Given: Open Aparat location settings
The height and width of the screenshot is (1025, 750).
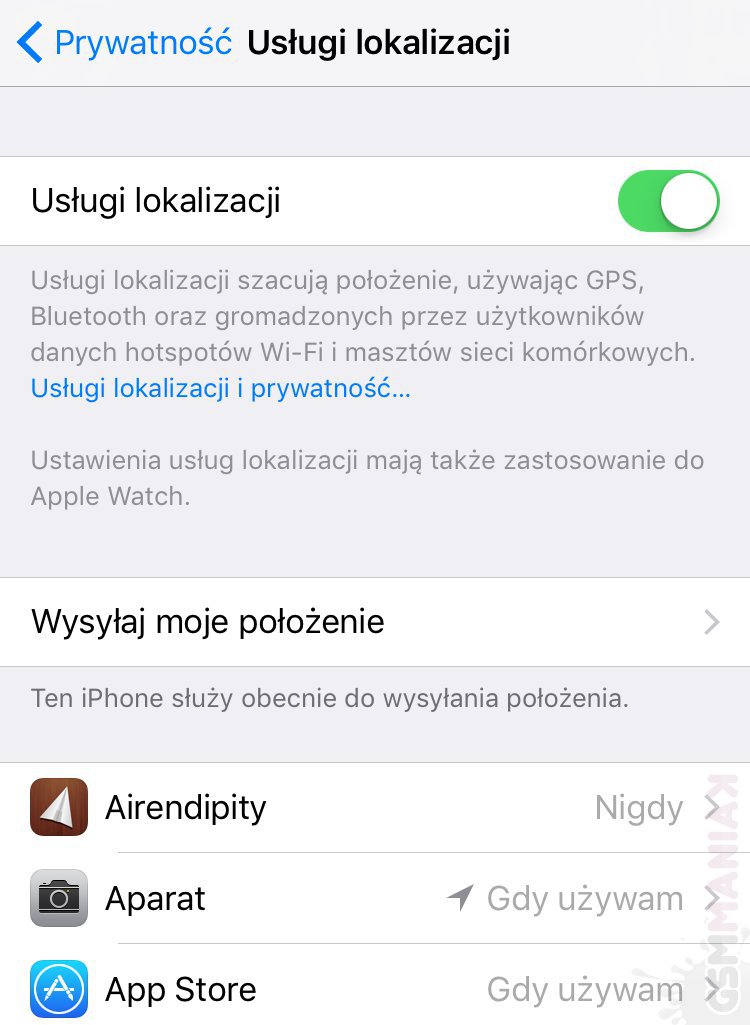Looking at the screenshot, I should click(375, 898).
